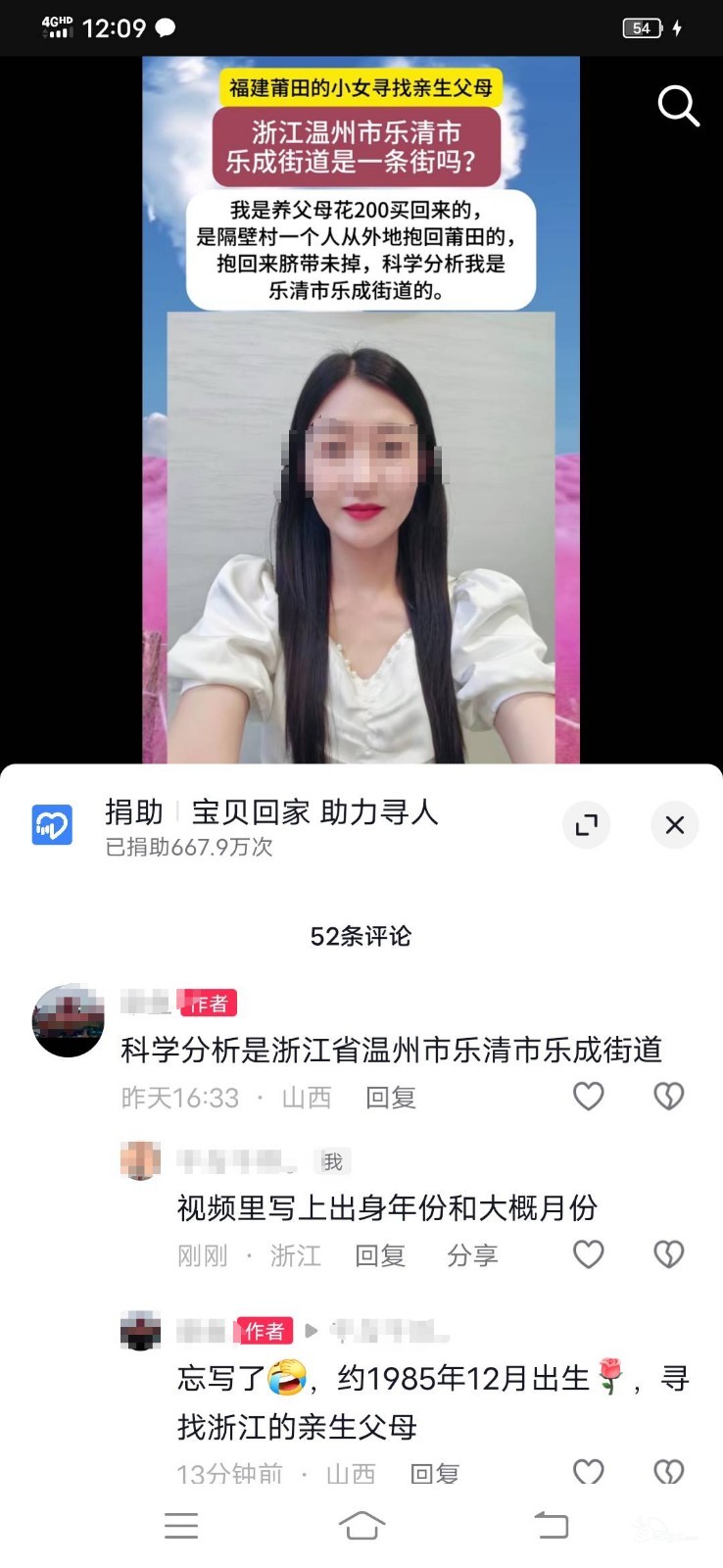
Task: Tap the system back button
Action: [551, 1525]
